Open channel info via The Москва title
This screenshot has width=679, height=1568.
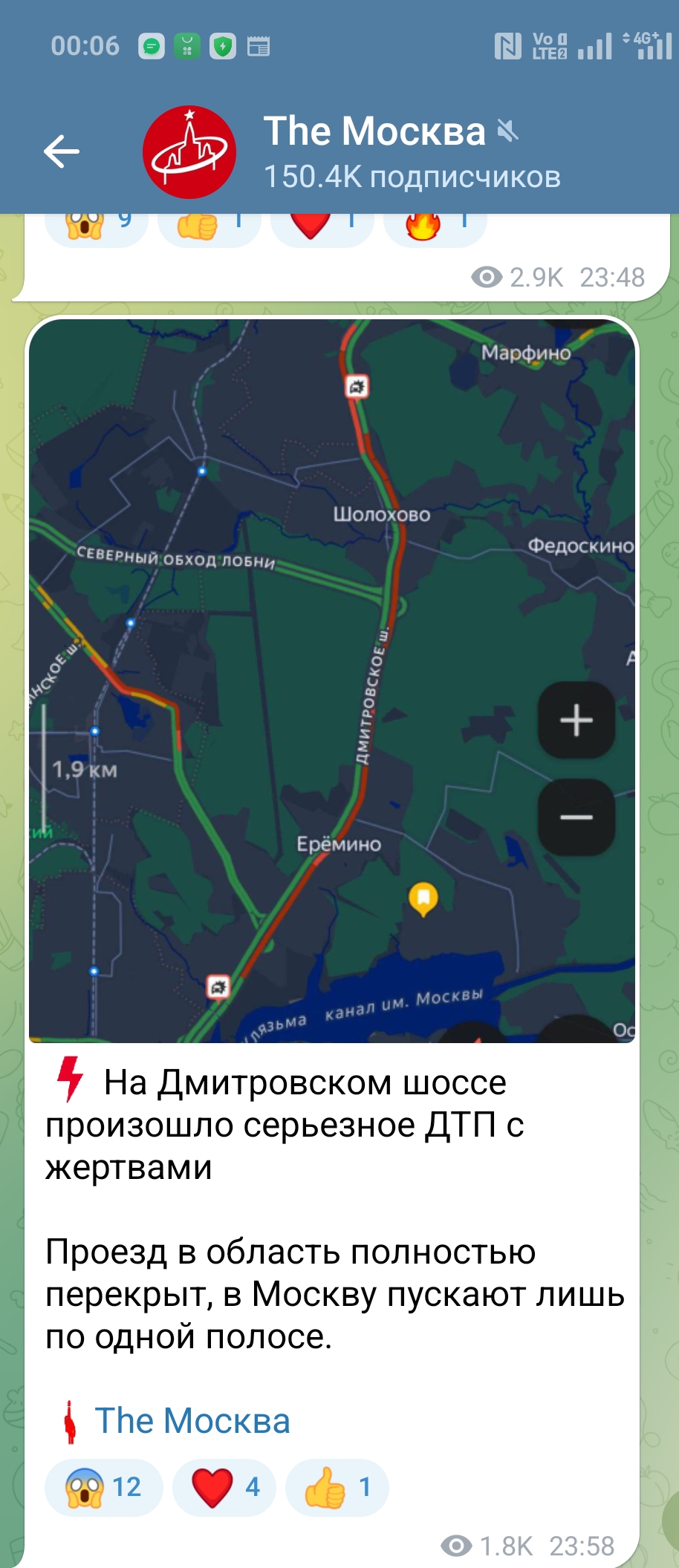(x=374, y=132)
